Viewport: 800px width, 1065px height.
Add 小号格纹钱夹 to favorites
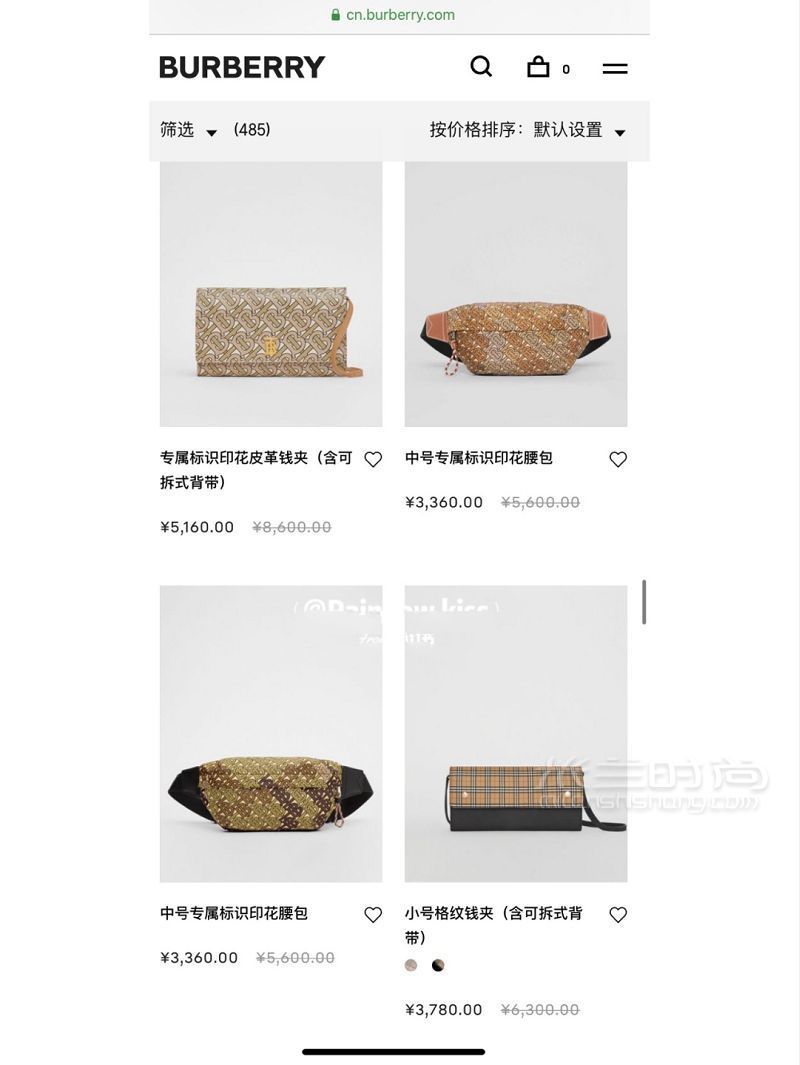[618, 914]
